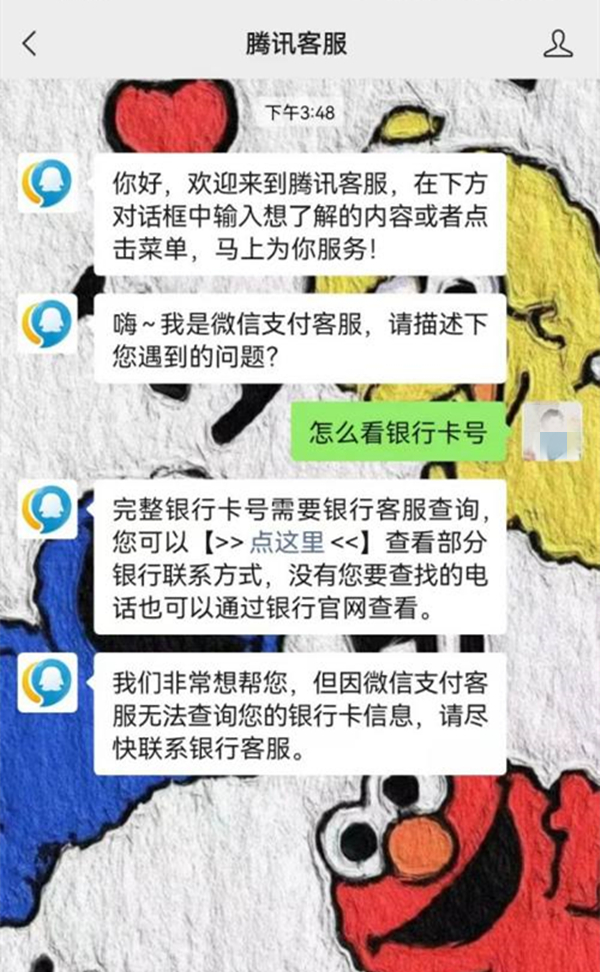The height and width of the screenshot is (972, 600).
Task: Go back from 腾讯客服 chat
Action: (x=30, y=44)
